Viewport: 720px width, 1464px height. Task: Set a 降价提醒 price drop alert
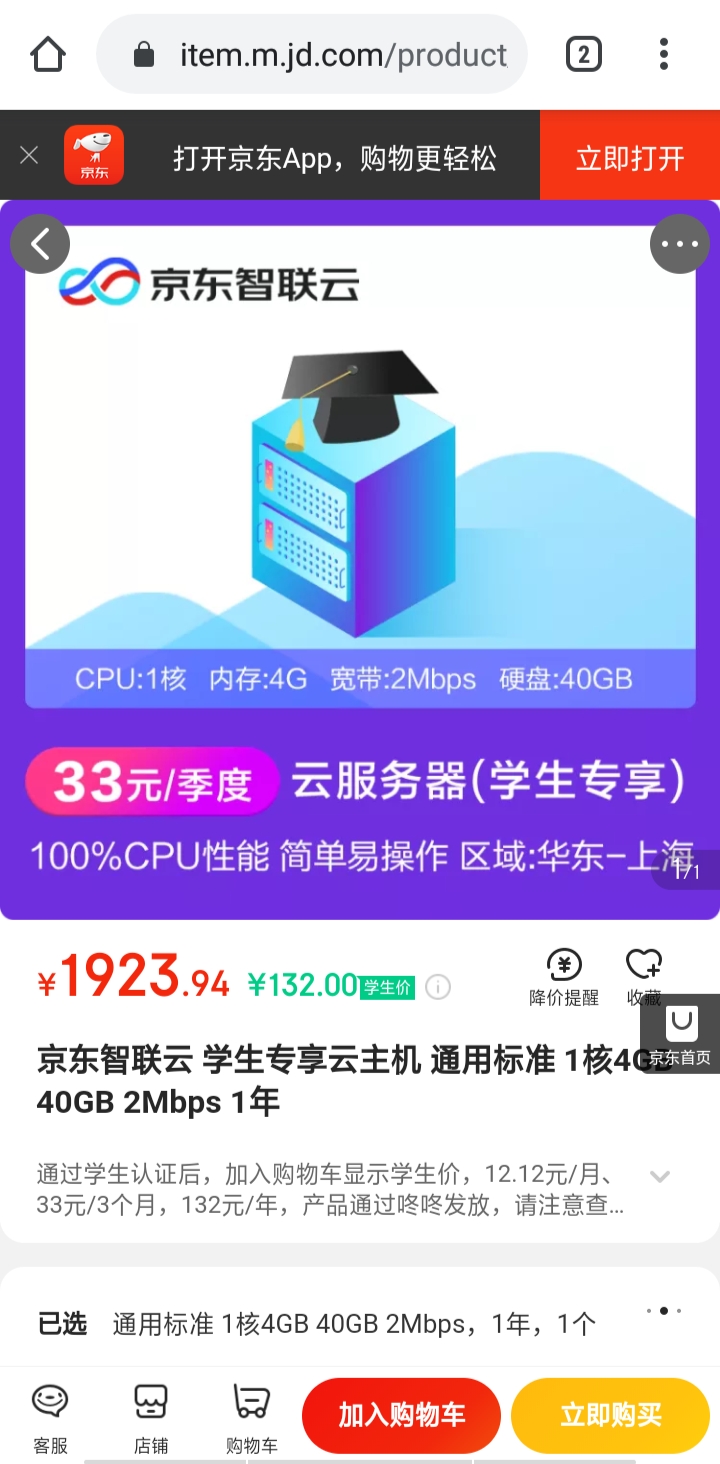tap(564, 977)
